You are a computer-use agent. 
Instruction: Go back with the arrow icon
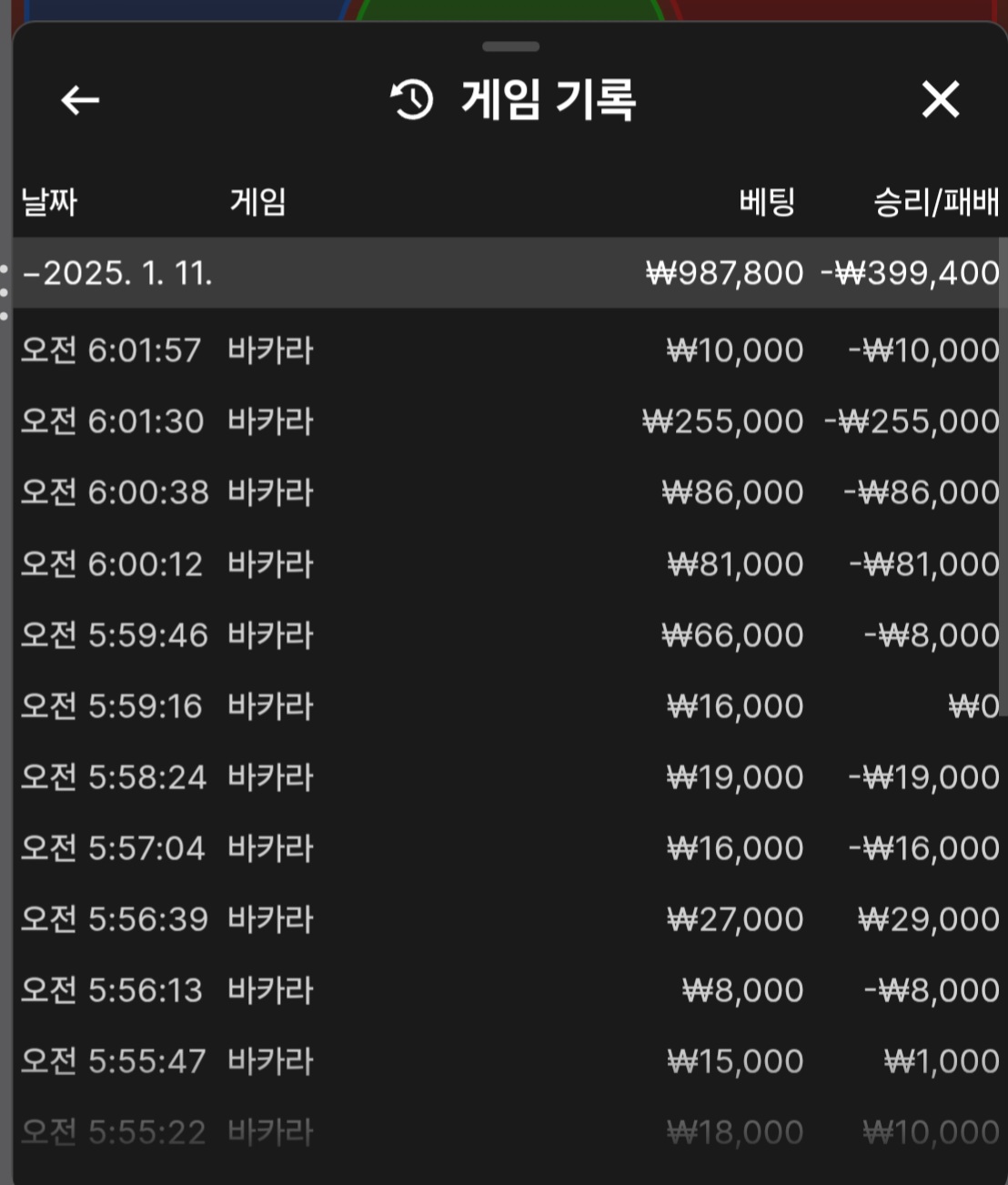pyautogui.click(x=80, y=100)
